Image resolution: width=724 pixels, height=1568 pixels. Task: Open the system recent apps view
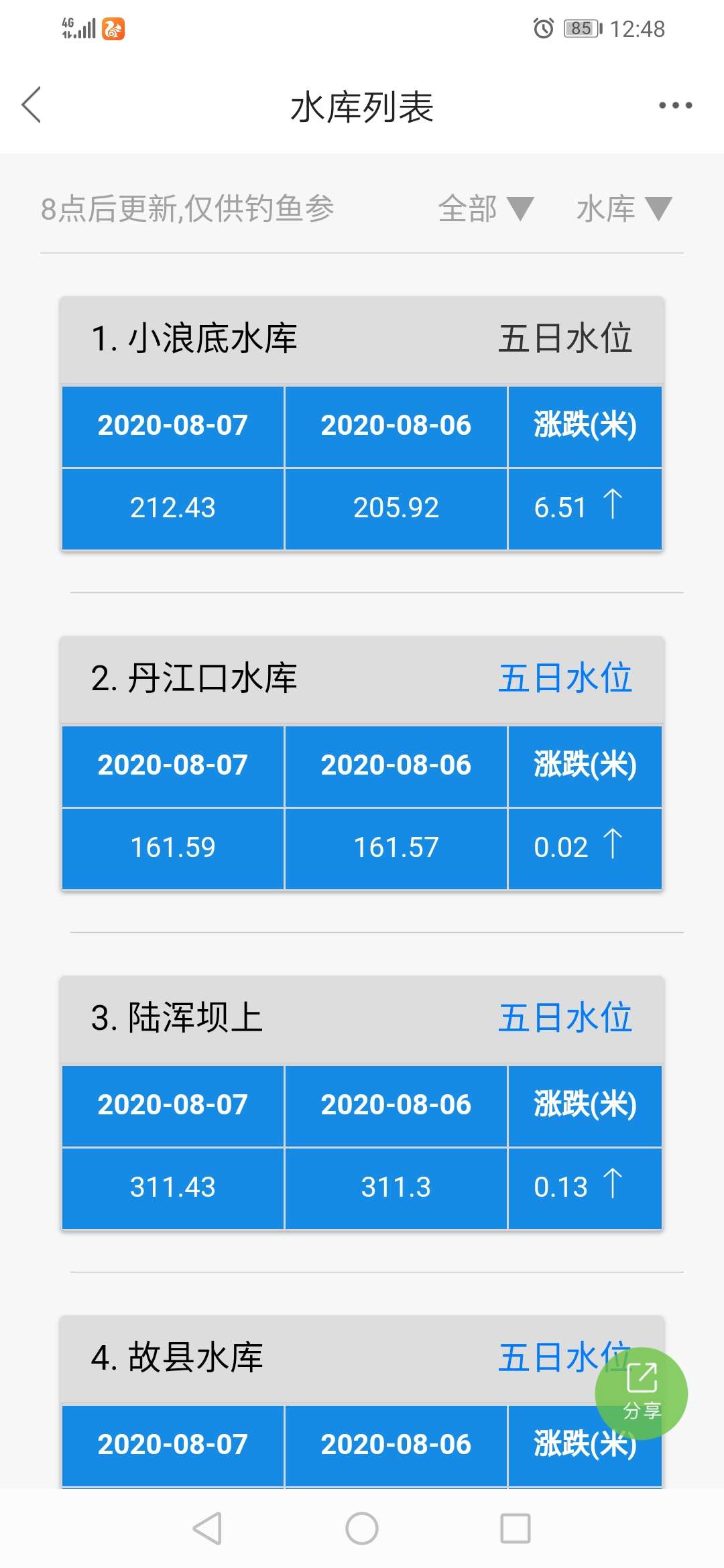click(x=516, y=1528)
